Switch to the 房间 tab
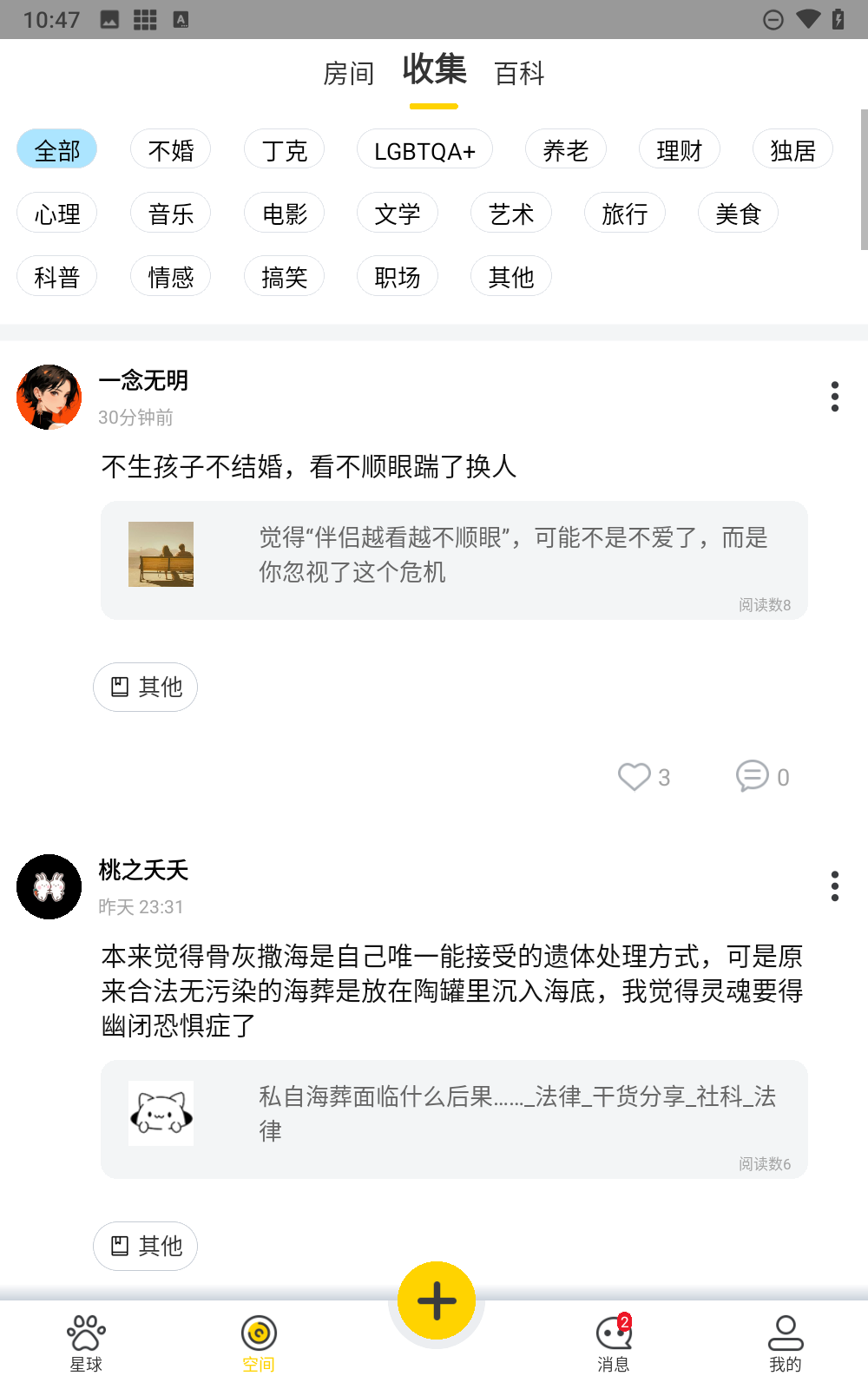Viewport: 868px width, 1389px height. (347, 72)
